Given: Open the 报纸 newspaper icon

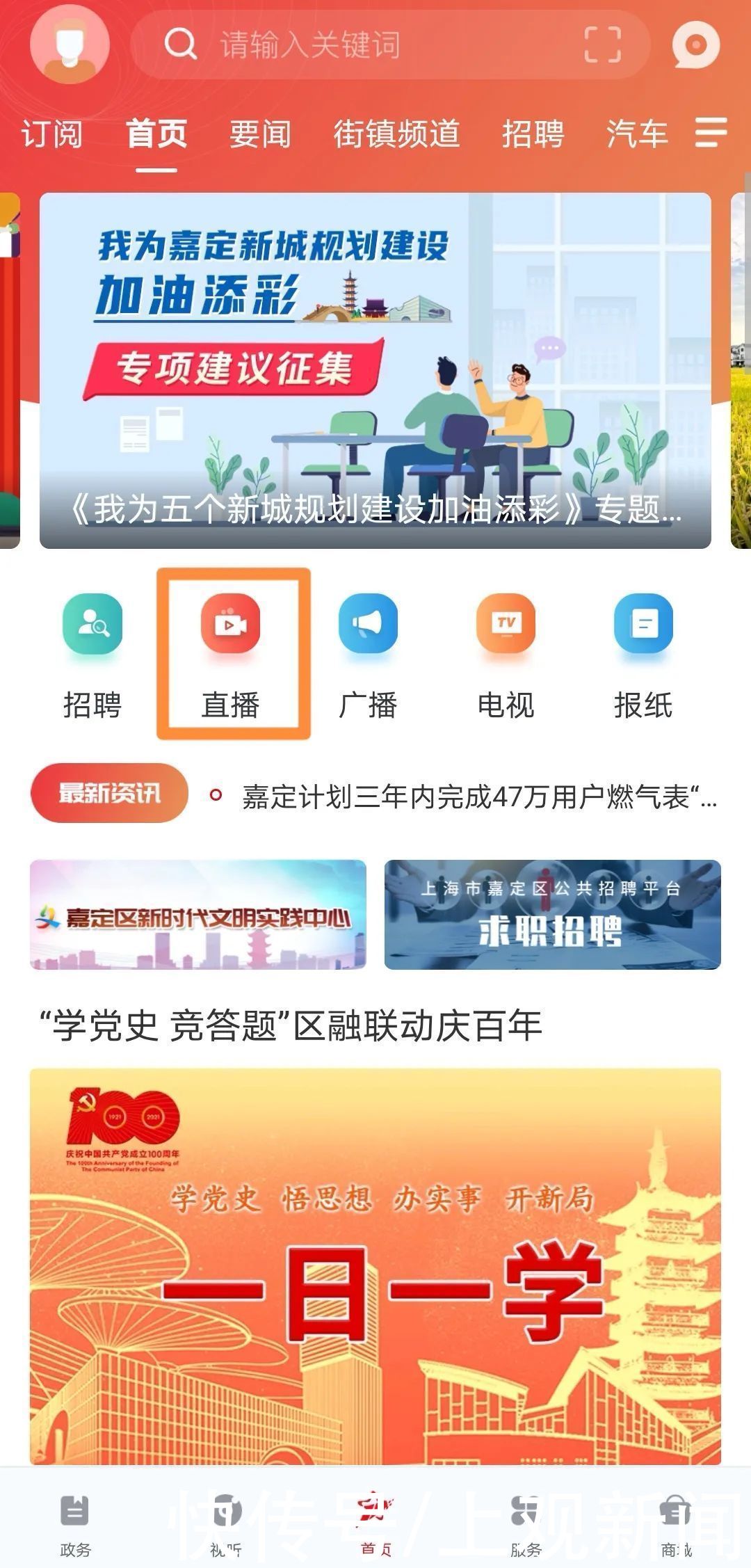Looking at the screenshot, I should point(643,626).
